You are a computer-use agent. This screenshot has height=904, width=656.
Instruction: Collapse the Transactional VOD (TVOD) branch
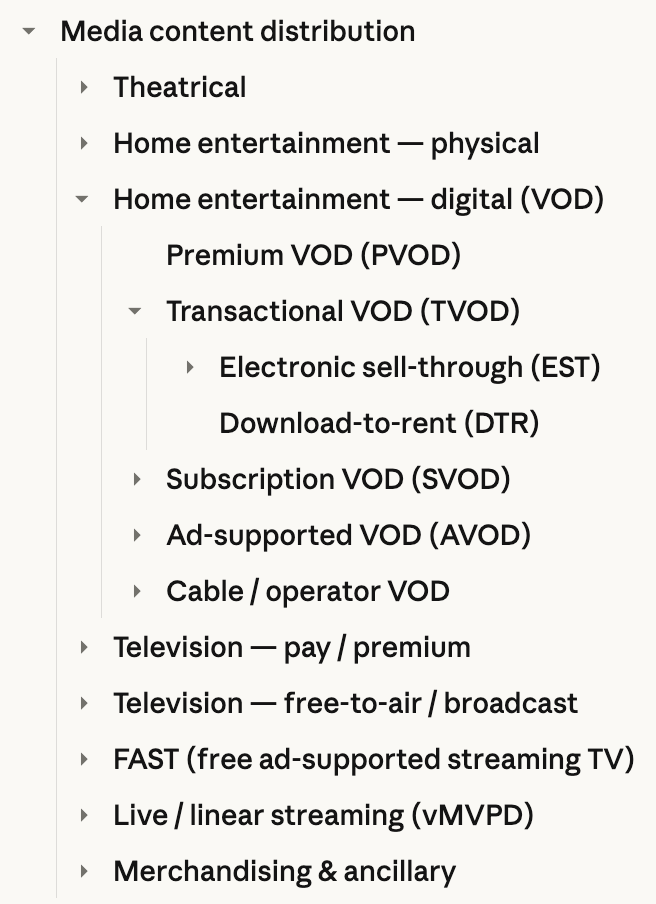pos(135,311)
